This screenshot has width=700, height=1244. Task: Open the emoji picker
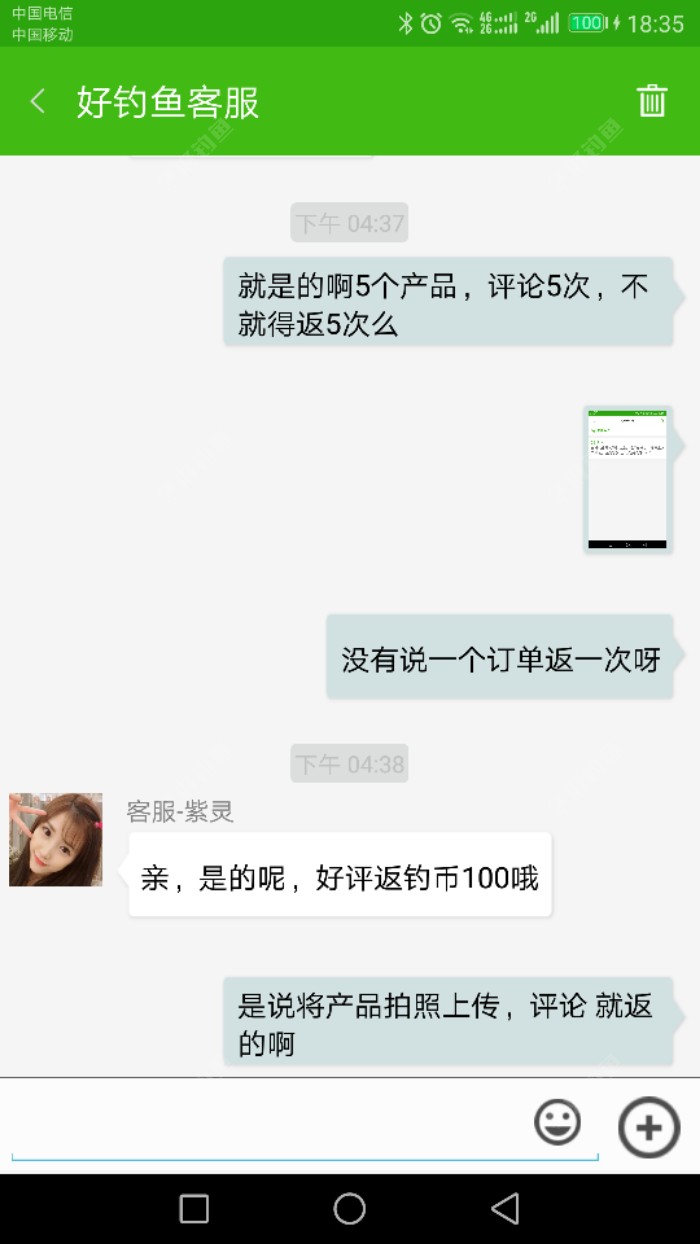(x=557, y=1123)
